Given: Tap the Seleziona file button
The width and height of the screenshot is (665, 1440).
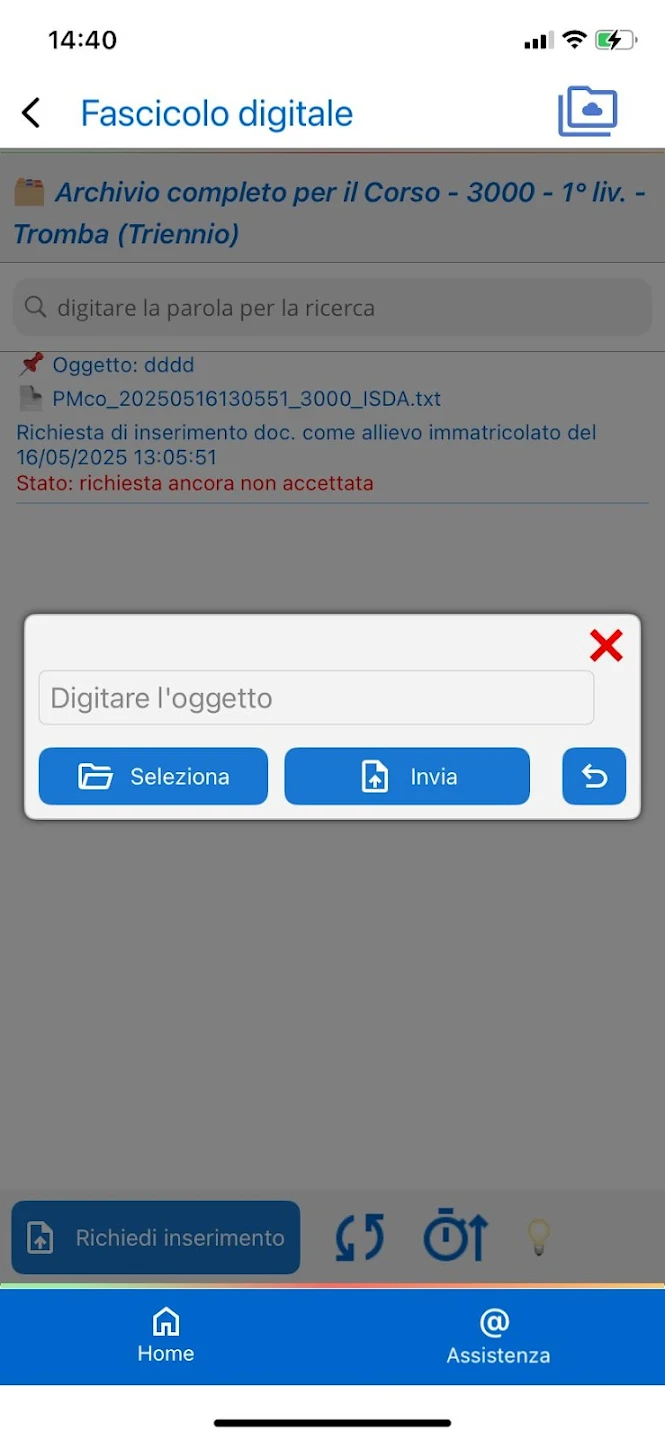Looking at the screenshot, I should click(153, 776).
